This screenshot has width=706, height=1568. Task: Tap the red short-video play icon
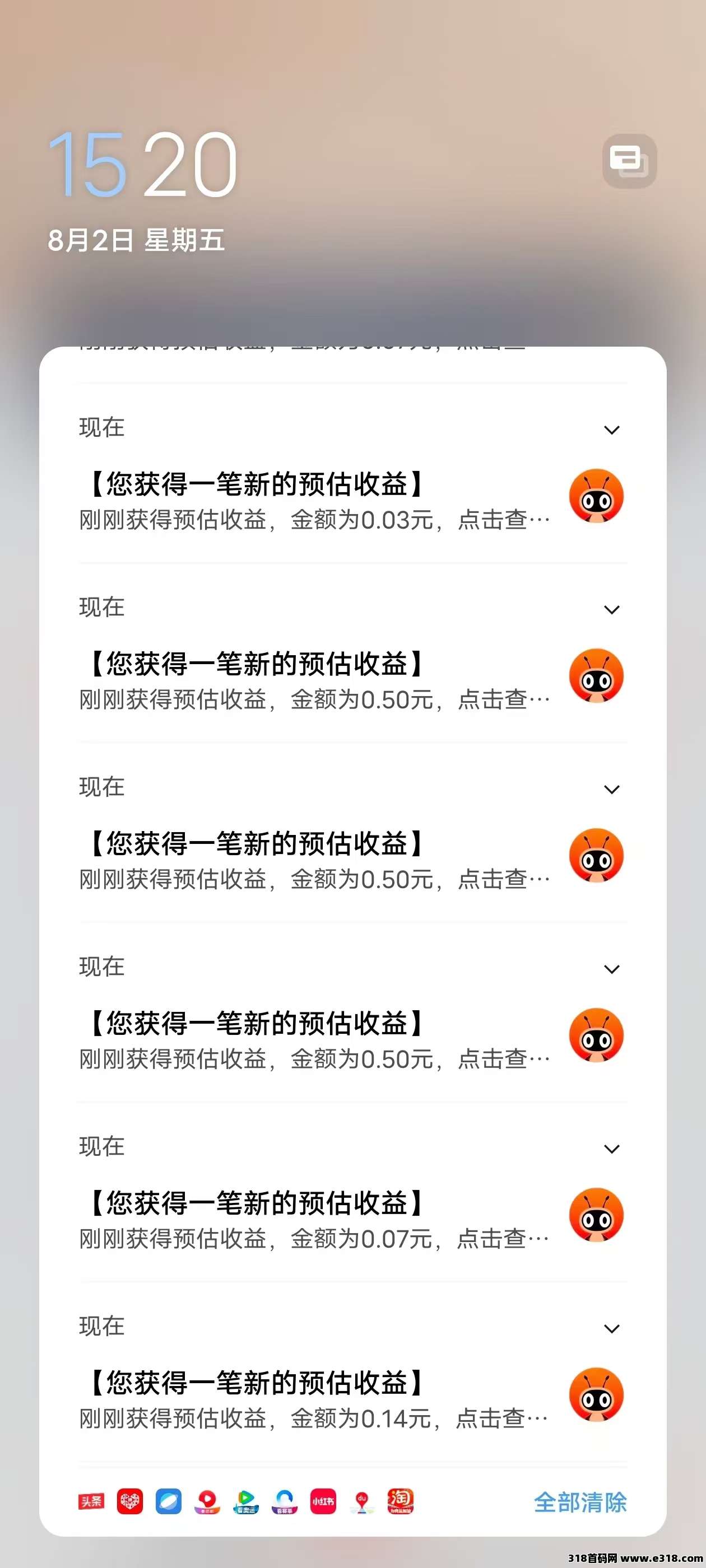[x=208, y=1500]
